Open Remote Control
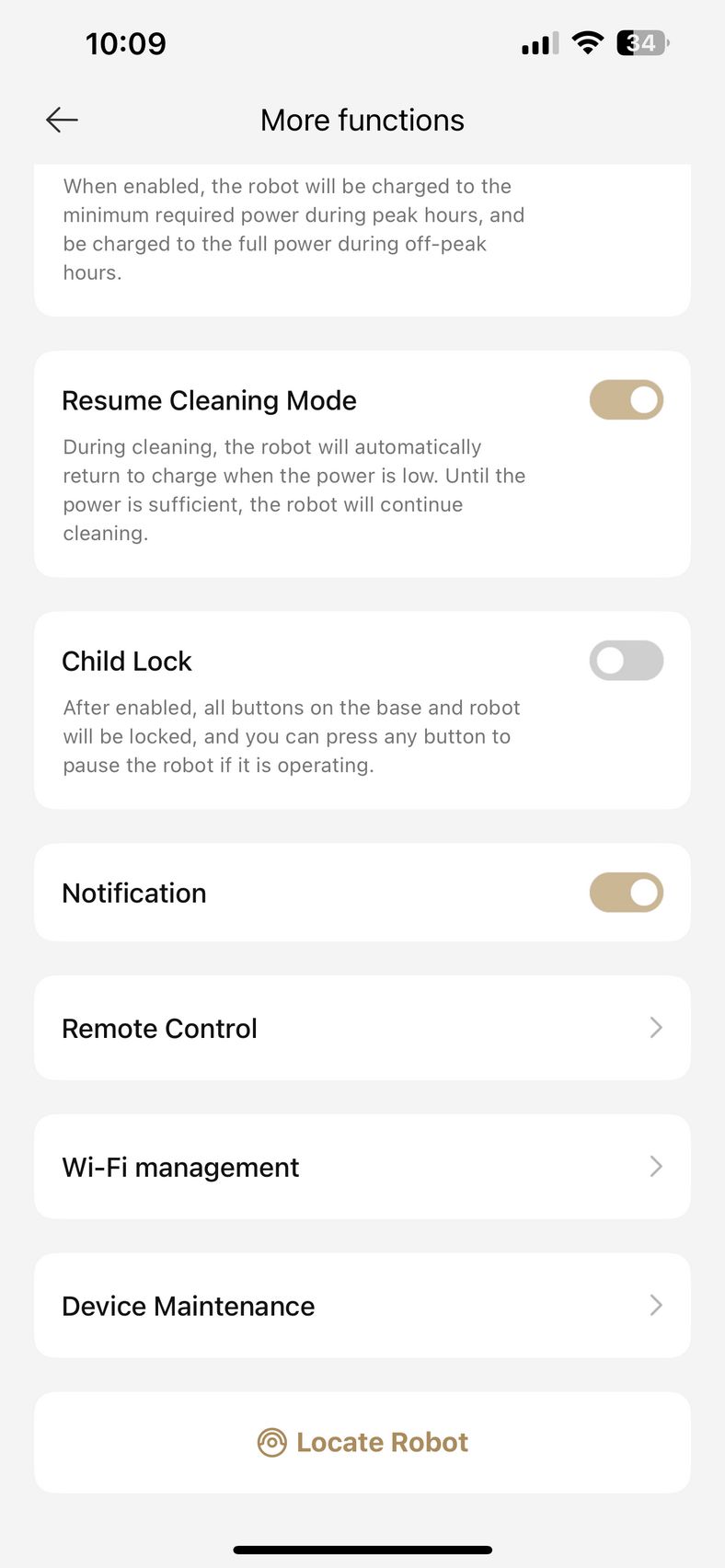The width and height of the screenshot is (725, 1568). pyautogui.click(x=362, y=1028)
